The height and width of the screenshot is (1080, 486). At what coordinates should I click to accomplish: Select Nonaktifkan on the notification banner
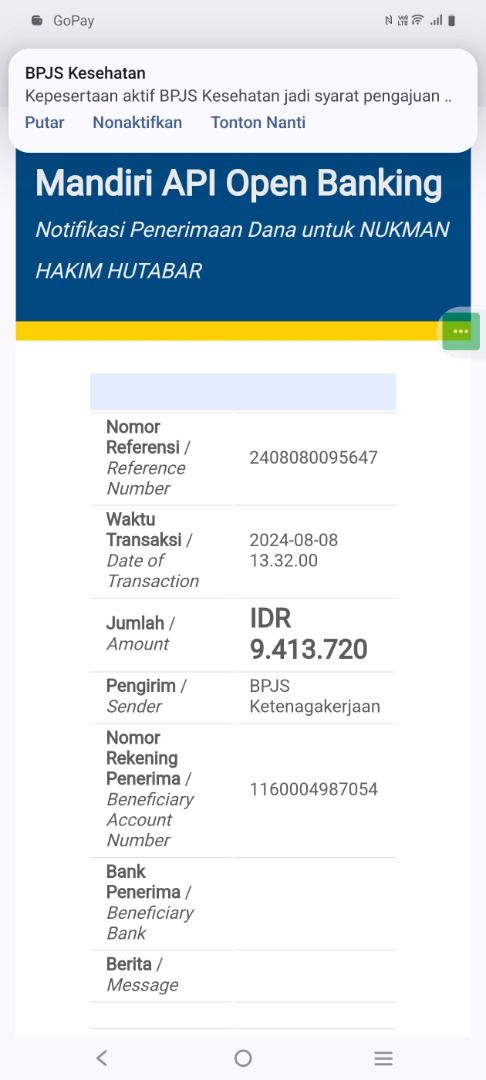click(138, 123)
